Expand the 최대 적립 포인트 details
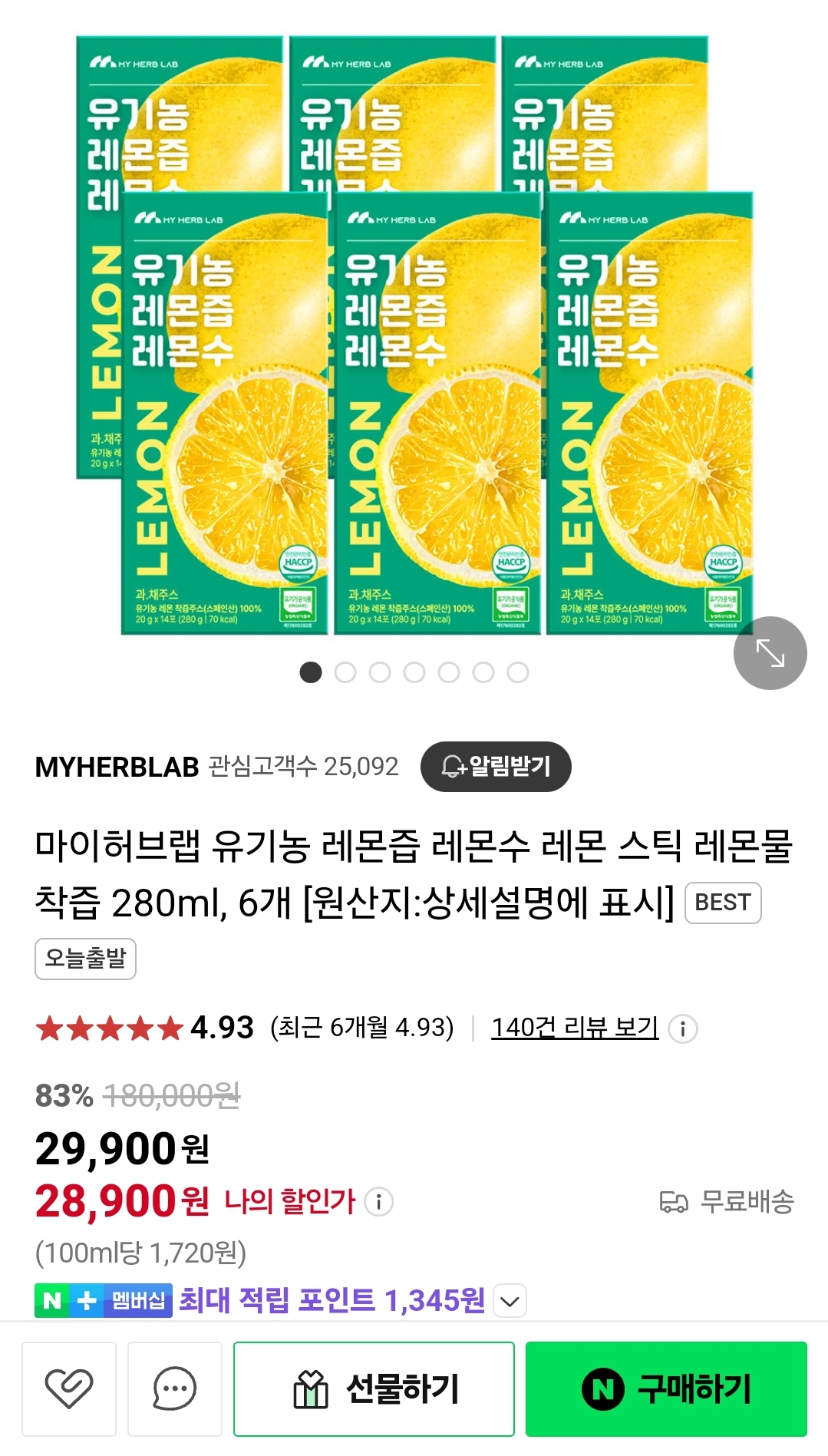828x1456 pixels. coord(510,1301)
